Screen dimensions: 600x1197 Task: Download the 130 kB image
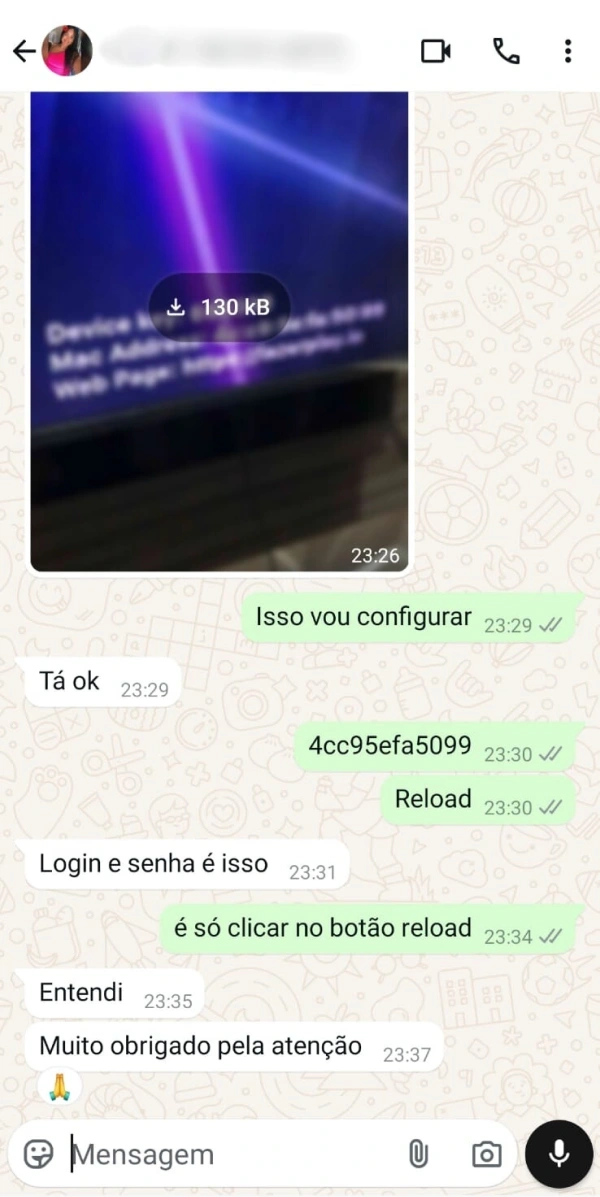[x=220, y=307]
